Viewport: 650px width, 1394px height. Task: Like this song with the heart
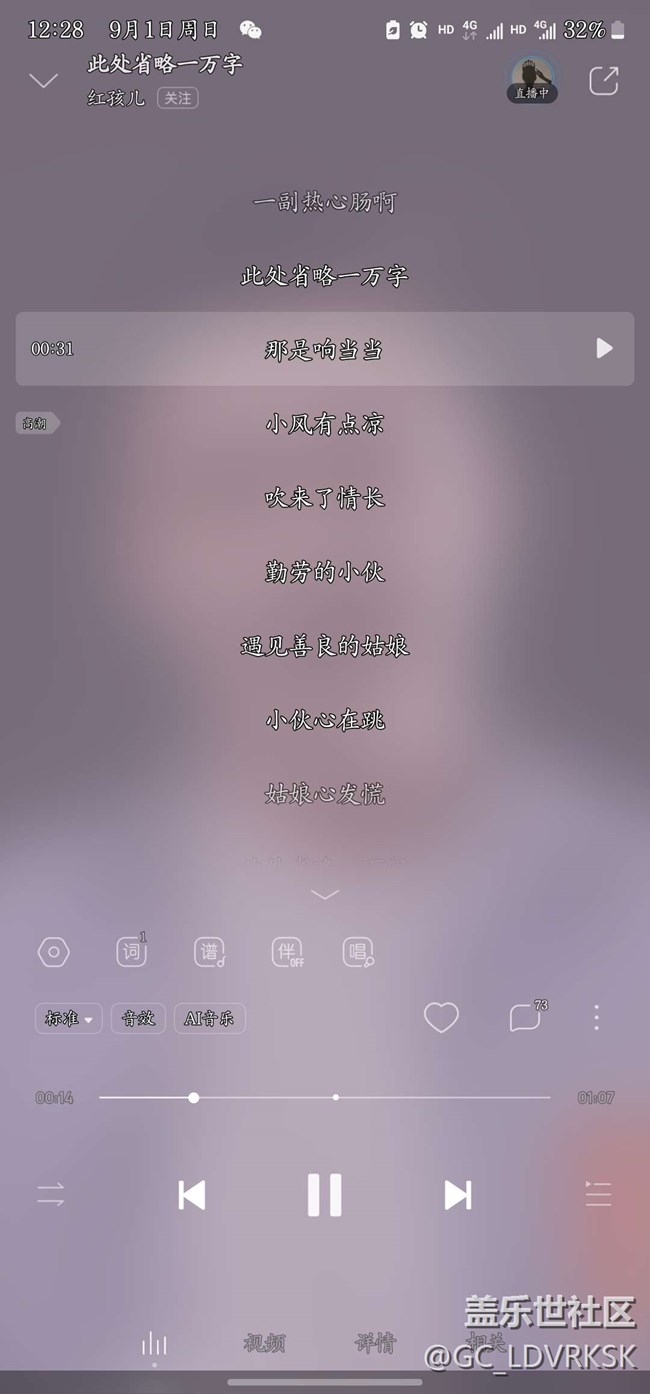click(441, 1018)
